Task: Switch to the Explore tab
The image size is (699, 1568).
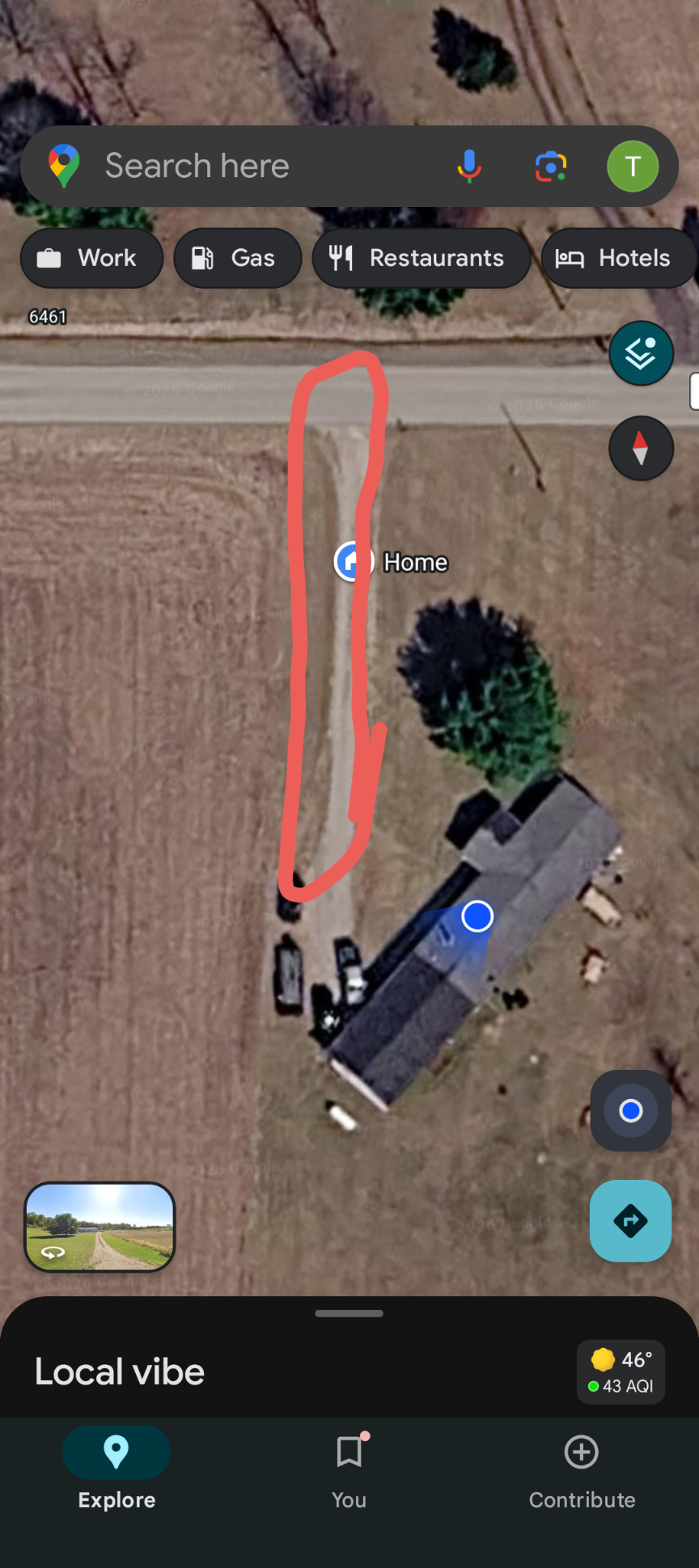Action: click(x=116, y=1469)
